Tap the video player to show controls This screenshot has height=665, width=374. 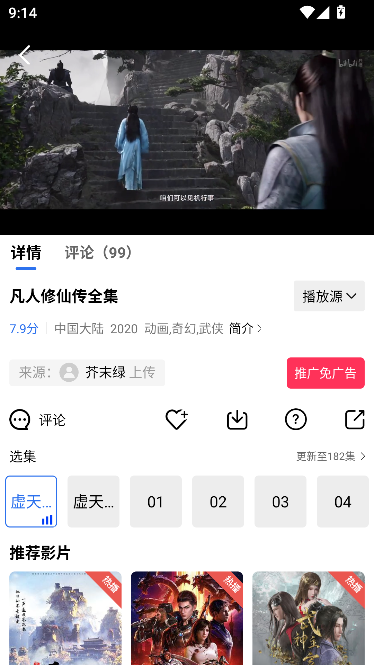click(x=187, y=129)
